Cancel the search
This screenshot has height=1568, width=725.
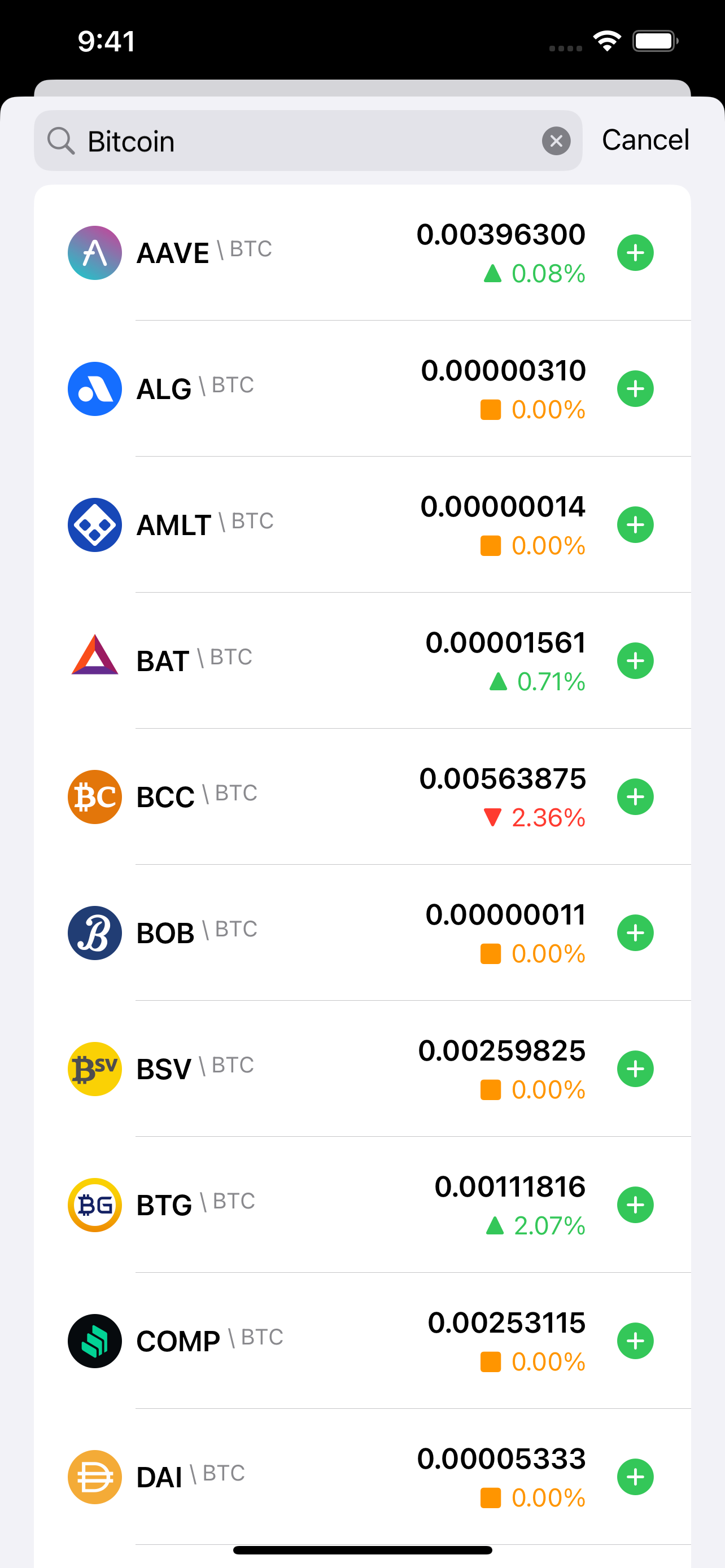click(x=645, y=140)
